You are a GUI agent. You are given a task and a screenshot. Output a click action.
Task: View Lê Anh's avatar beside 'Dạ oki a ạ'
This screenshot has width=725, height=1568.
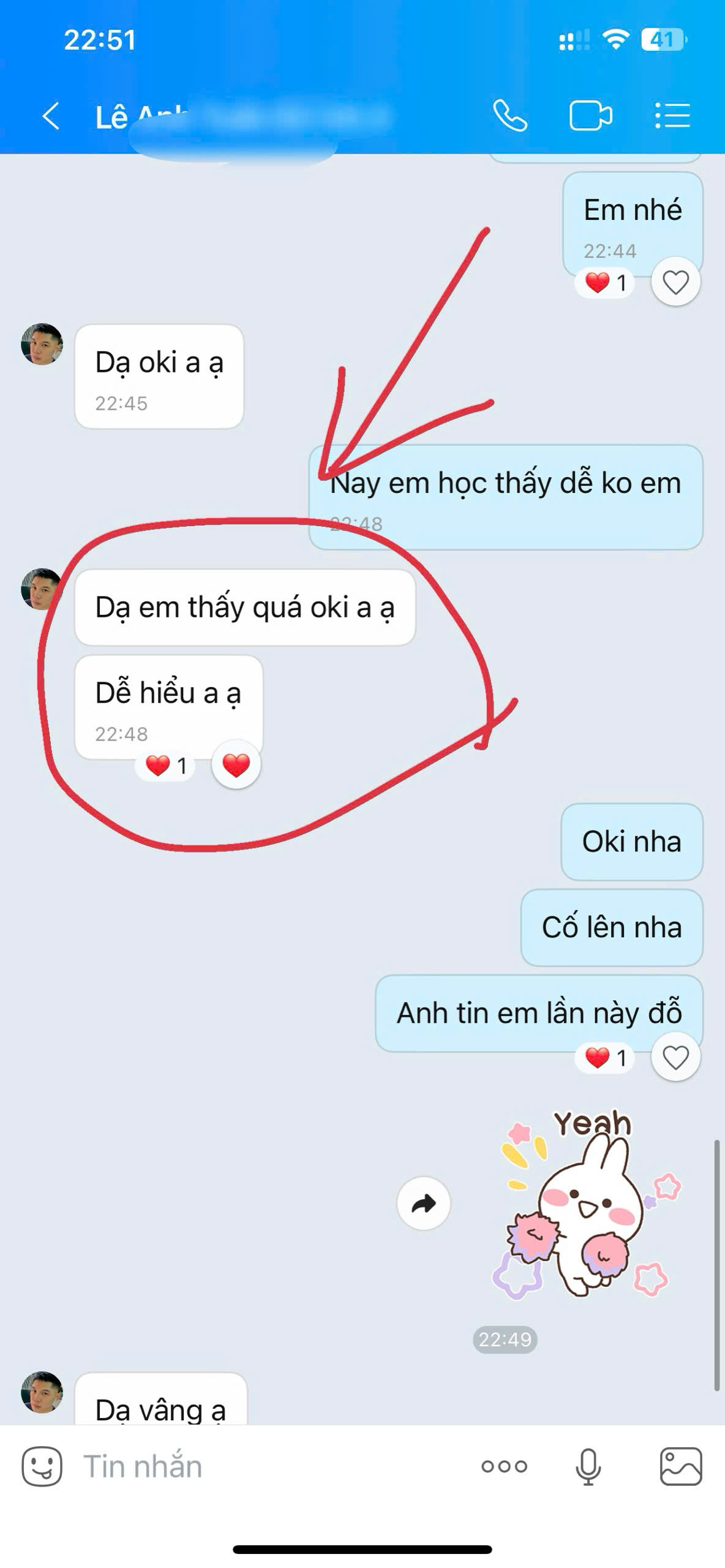pyautogui.click(x=42, y=344)
